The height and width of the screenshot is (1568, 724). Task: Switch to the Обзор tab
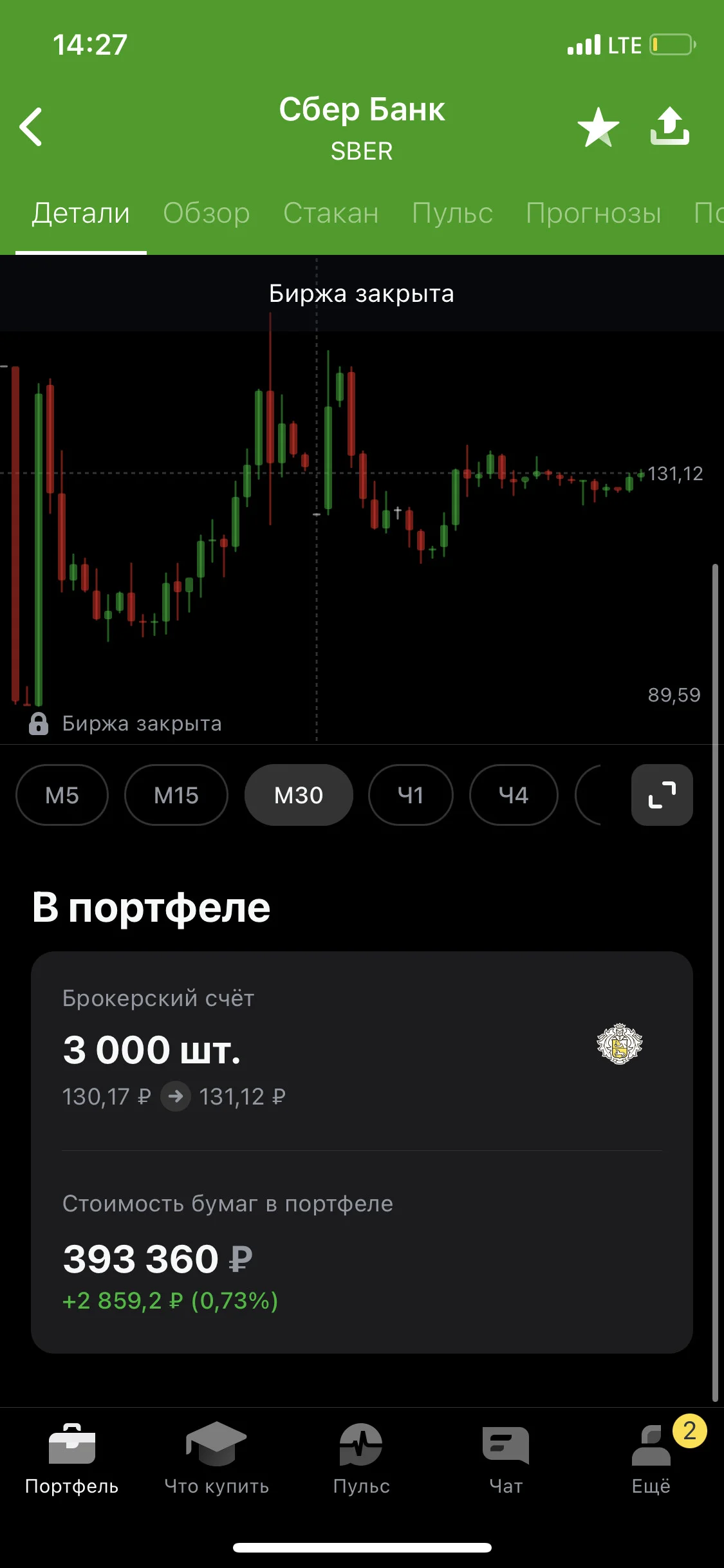(206, 213)
